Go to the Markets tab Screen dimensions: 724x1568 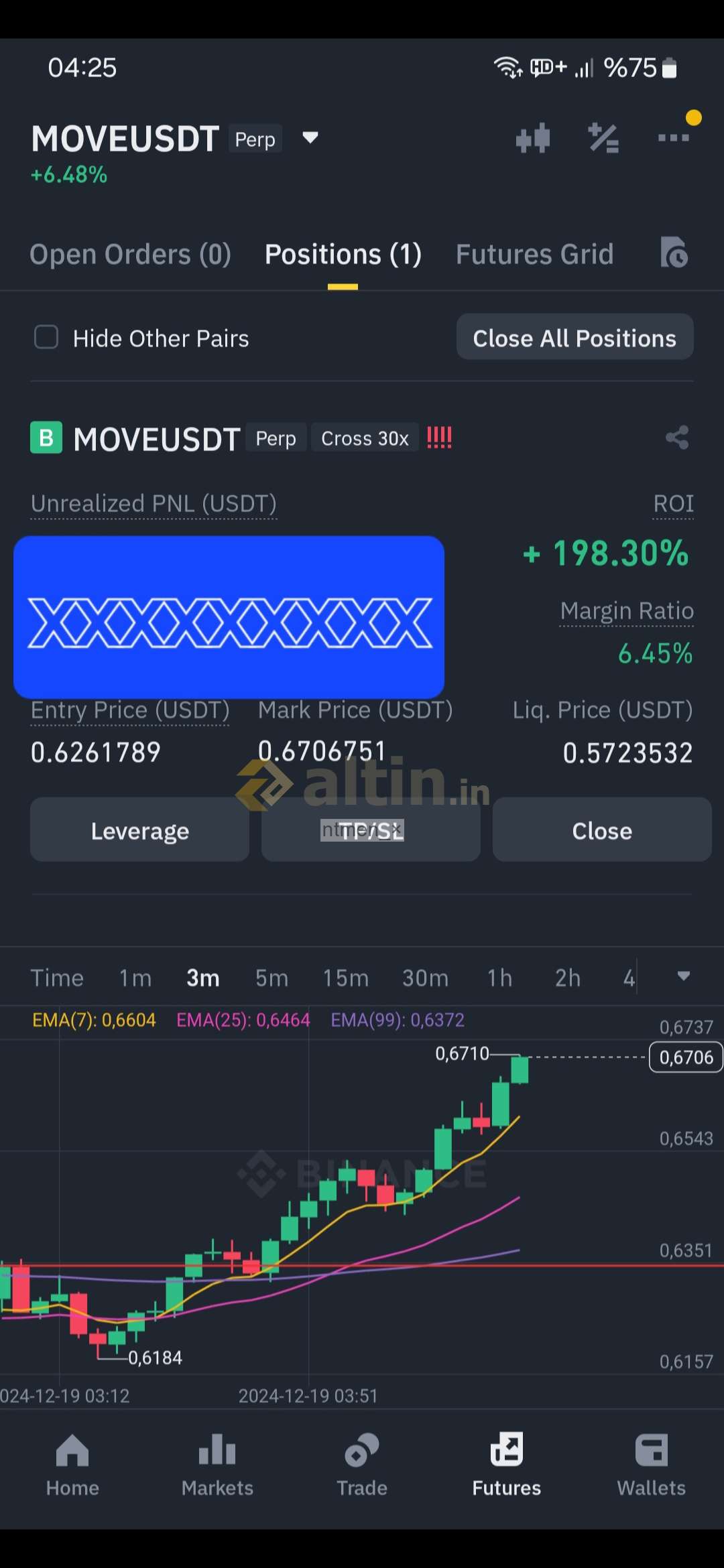point(217,1466)
